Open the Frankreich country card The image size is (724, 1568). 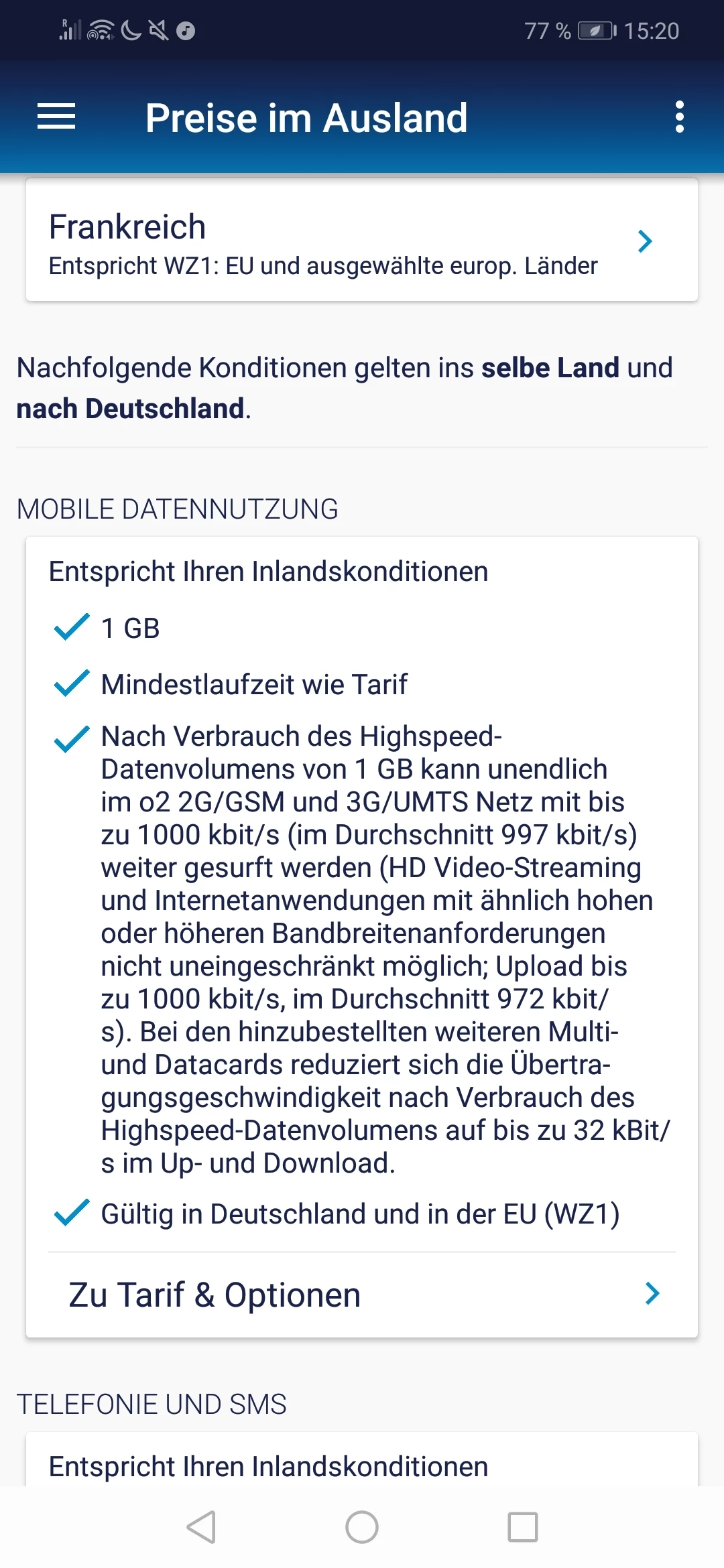pos(362,241)
